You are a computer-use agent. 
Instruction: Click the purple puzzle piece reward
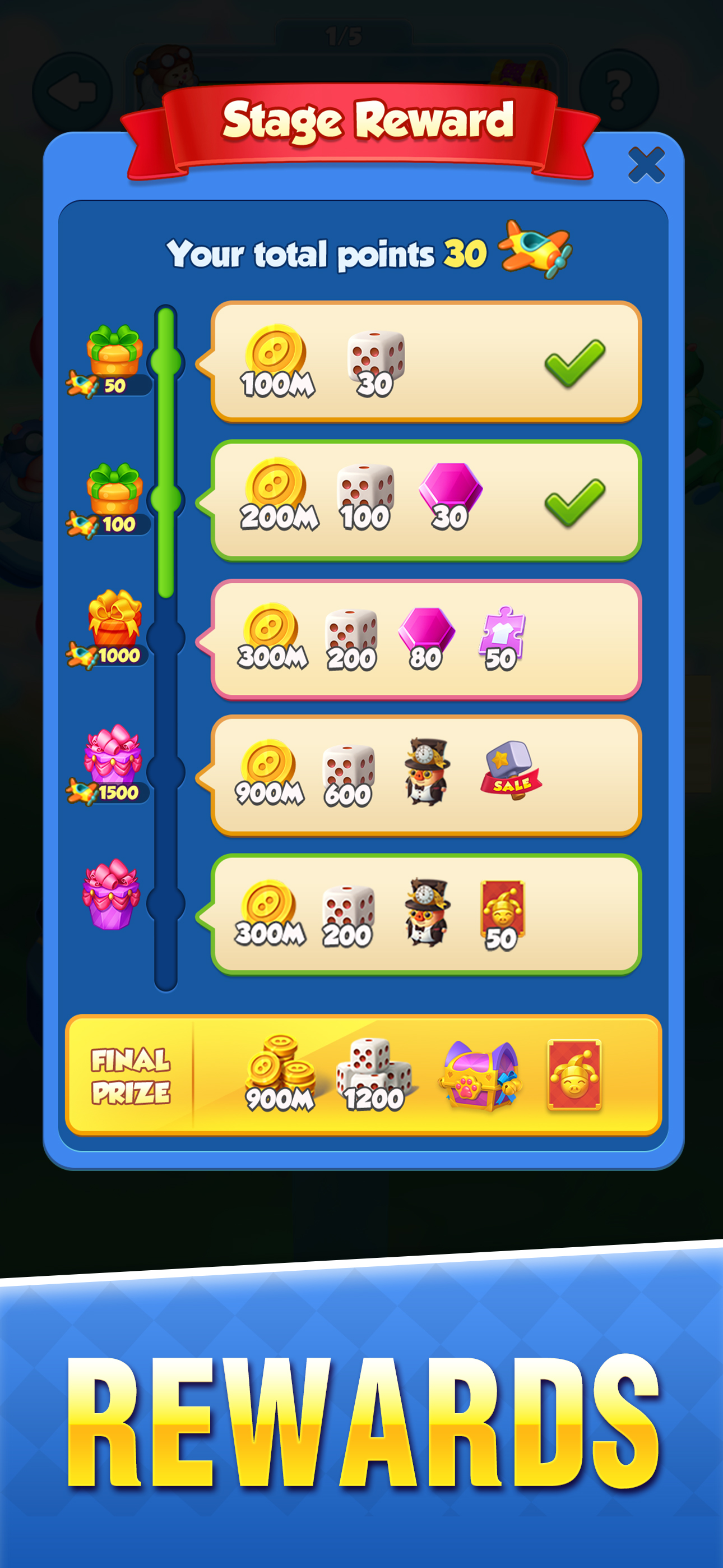[505, 630]
